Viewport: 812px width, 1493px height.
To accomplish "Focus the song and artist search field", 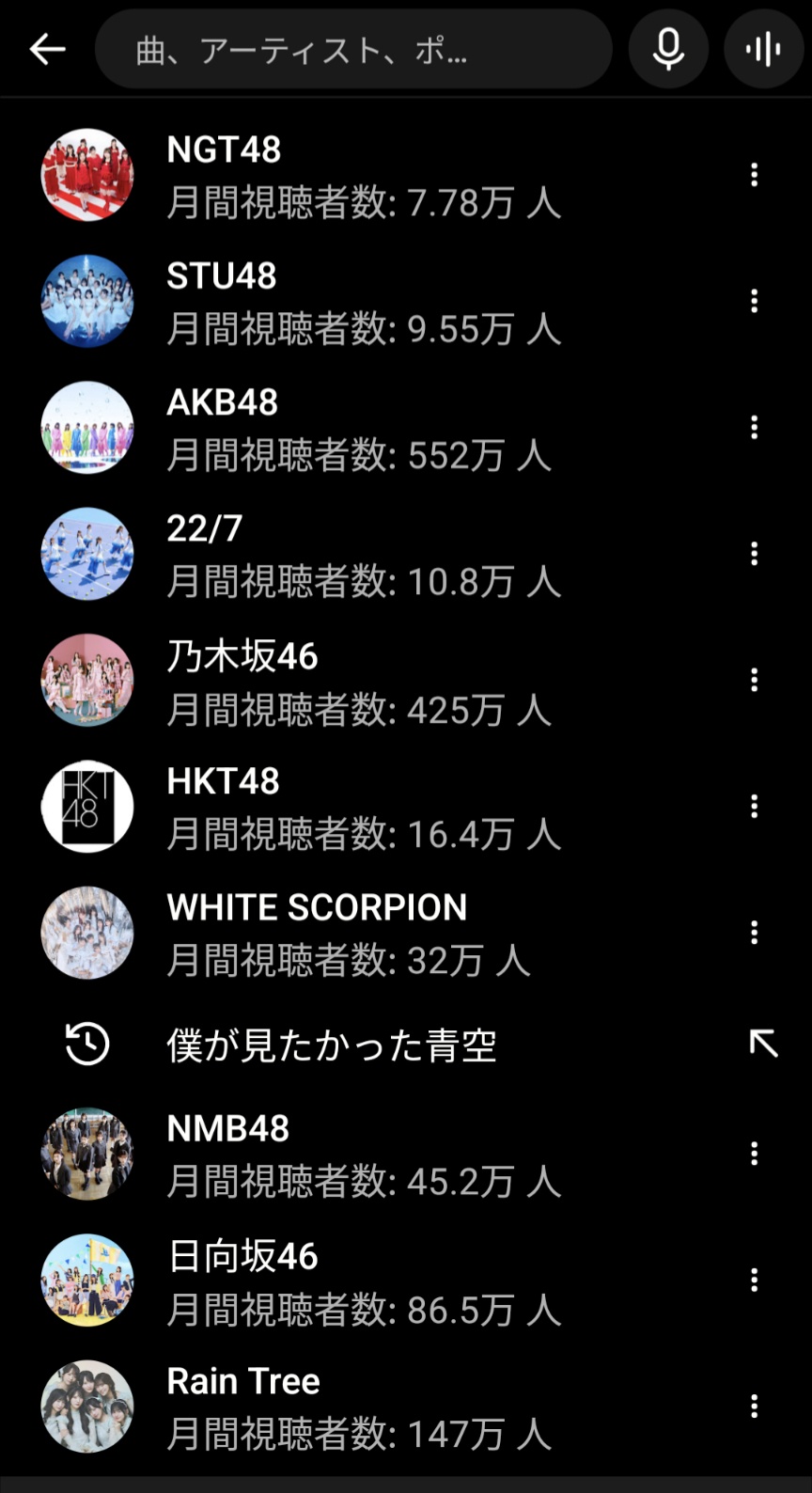I will point(352,50).
